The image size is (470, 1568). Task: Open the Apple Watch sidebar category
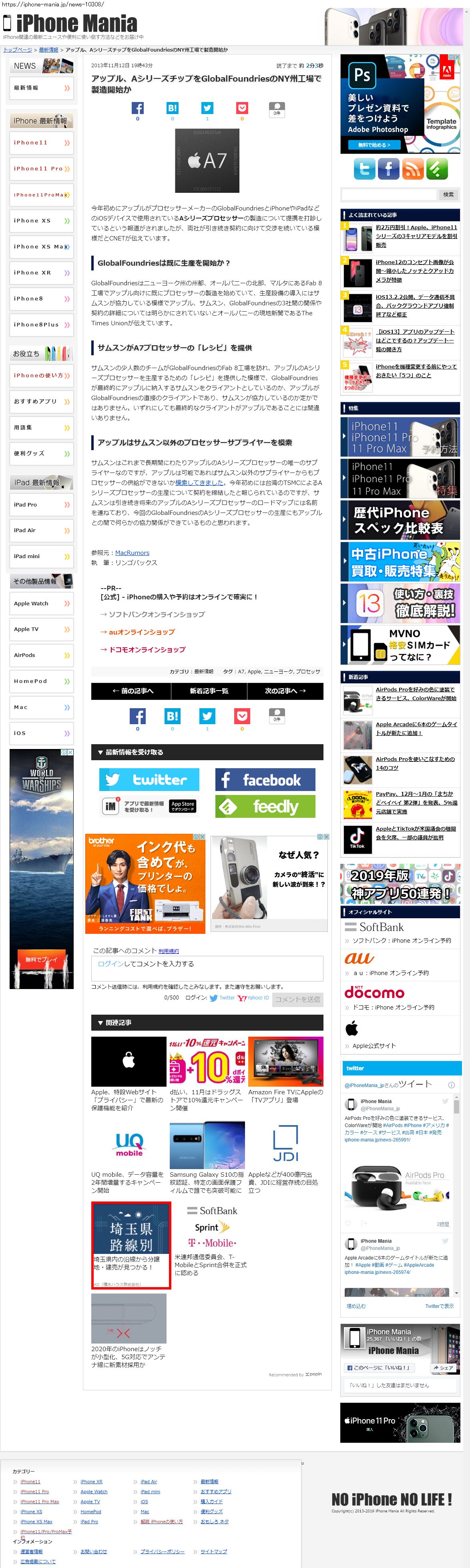[41, 603]
